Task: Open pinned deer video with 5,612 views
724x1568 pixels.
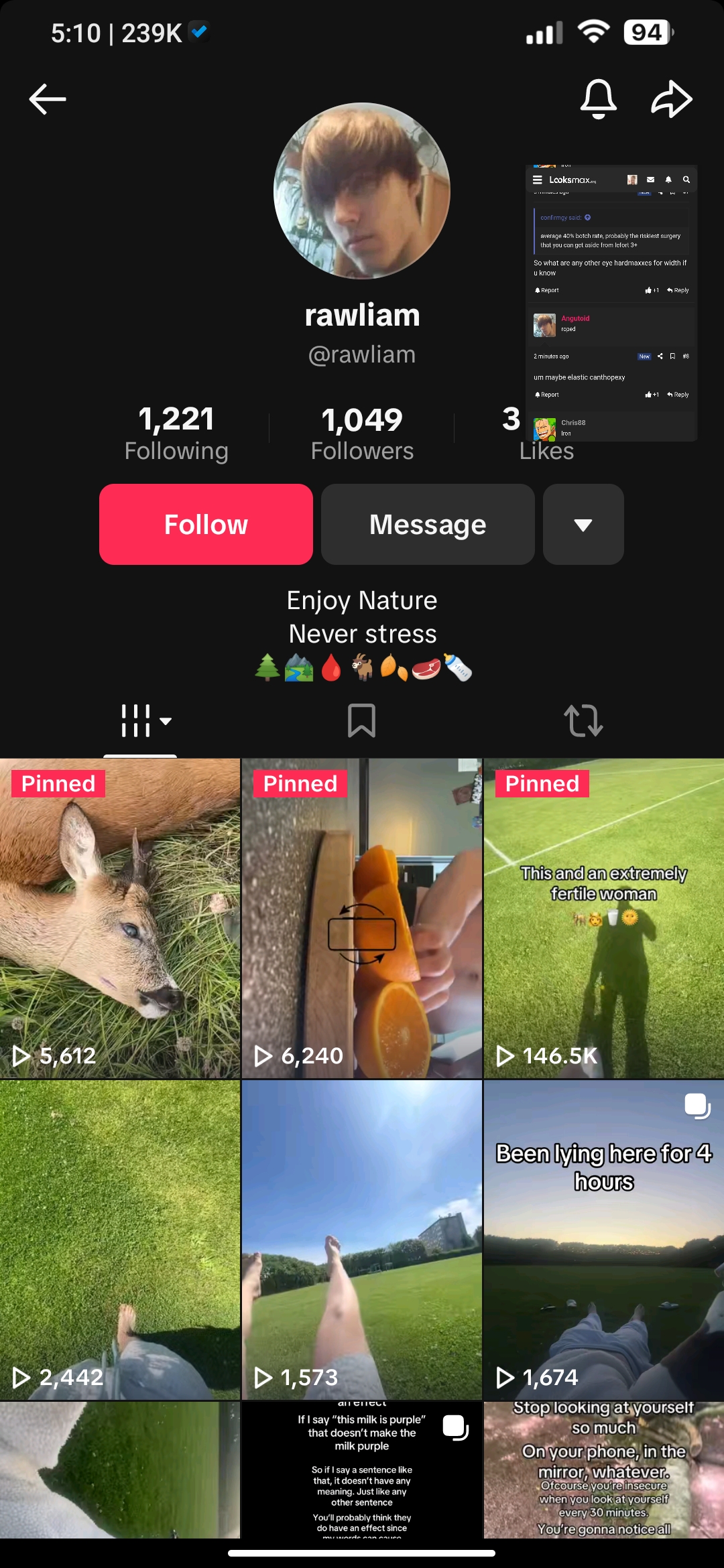Action: pyautogui.click(x=120, y=918)
